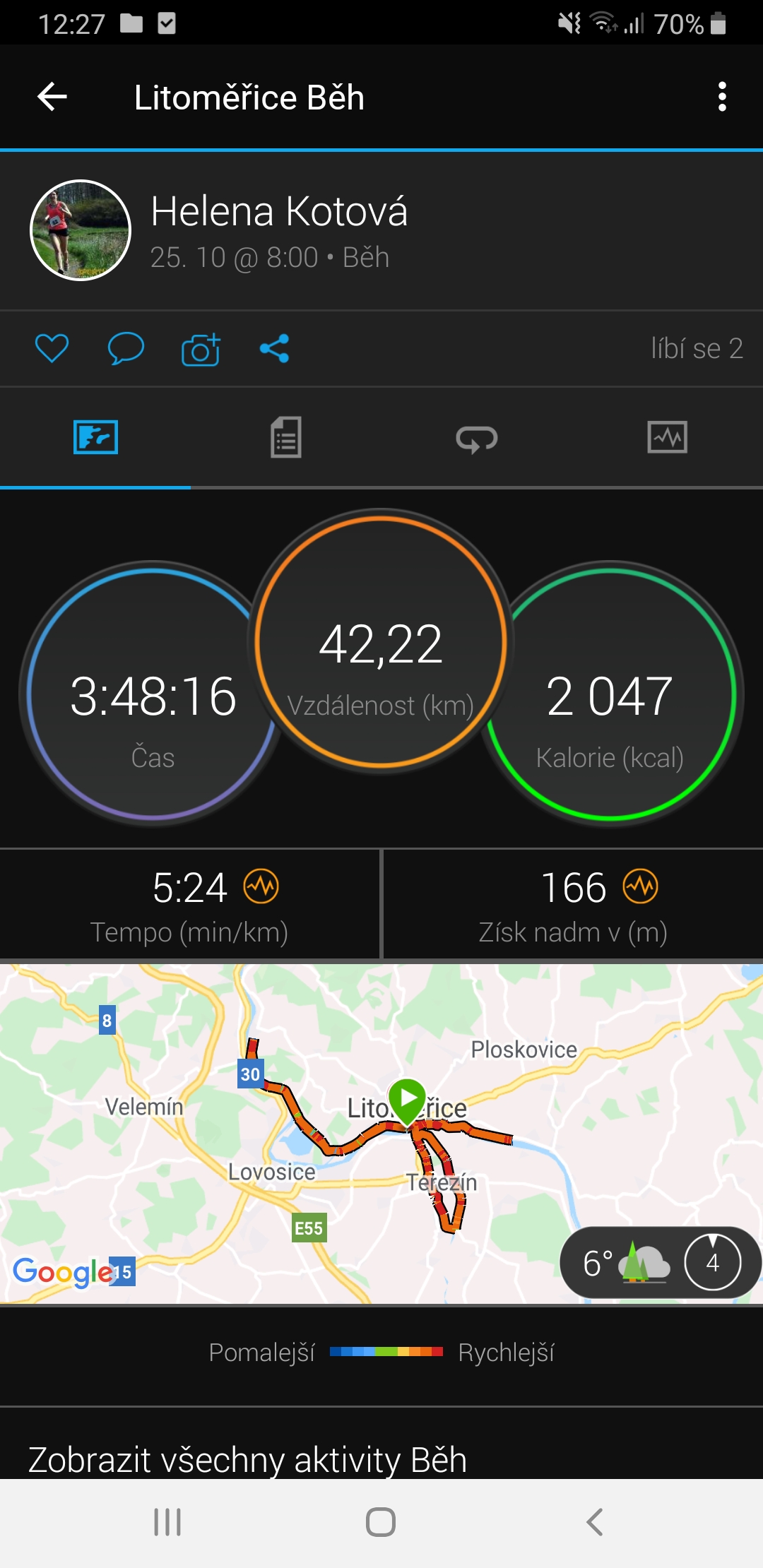Open the weather badge showing 6°
Viewport: 763px width, 1568px height.
click(x=660, y=1262)
